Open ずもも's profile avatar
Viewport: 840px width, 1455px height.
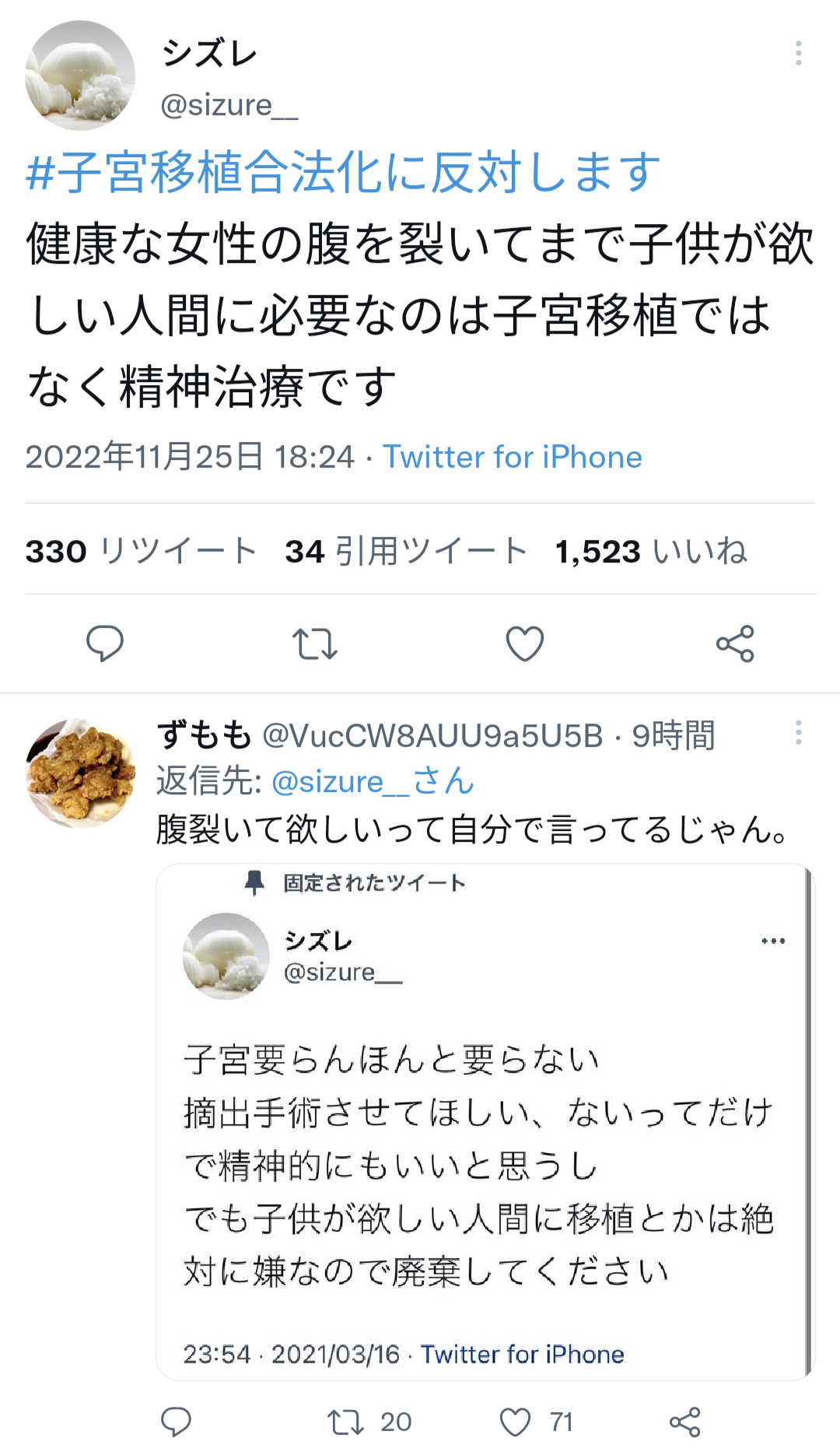(80, 773)
